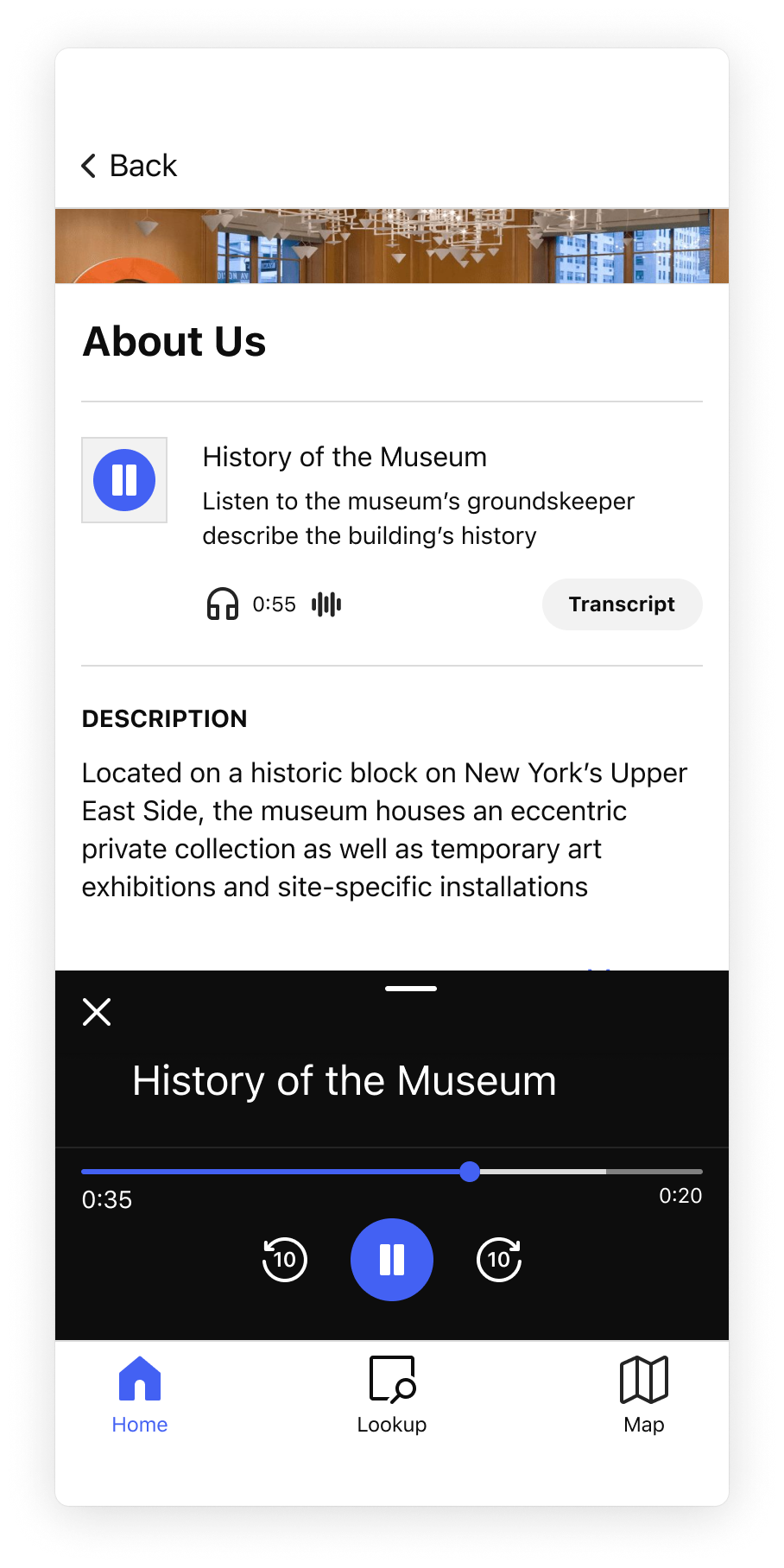The image size is (784, 1568).
Task: Skip forward 10 seconds
Action: coord(499,1260)
